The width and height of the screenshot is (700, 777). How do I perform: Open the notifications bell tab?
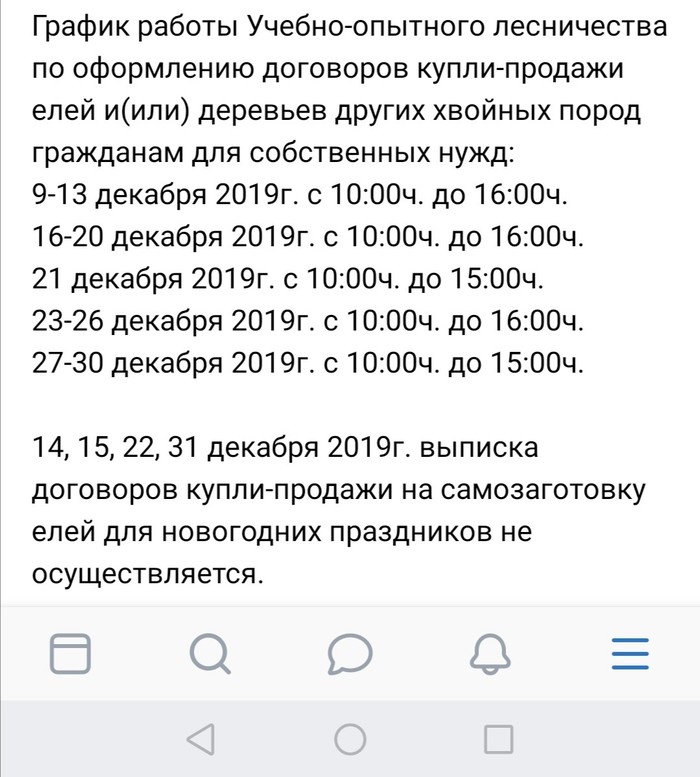point(490,653)
